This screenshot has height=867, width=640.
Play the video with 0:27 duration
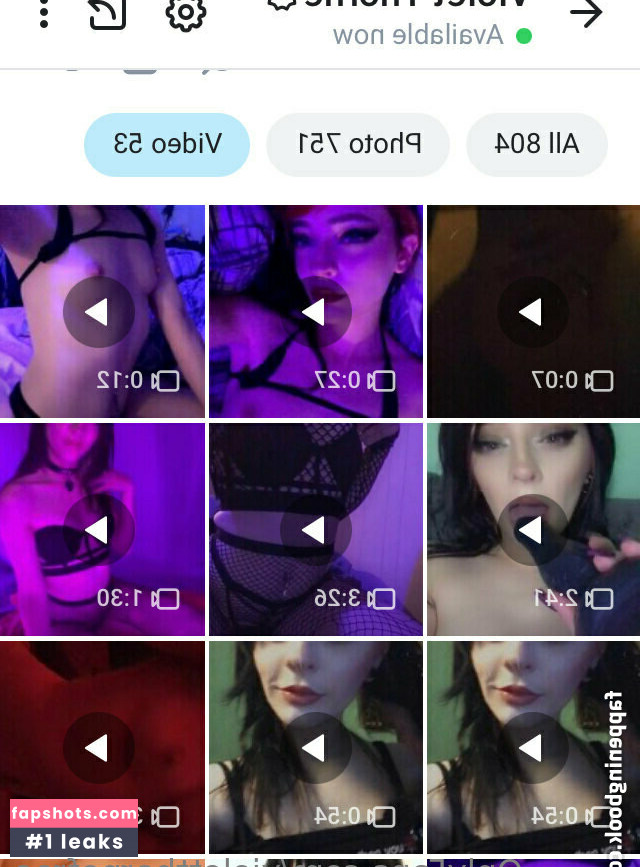click(x=315, y=312)
